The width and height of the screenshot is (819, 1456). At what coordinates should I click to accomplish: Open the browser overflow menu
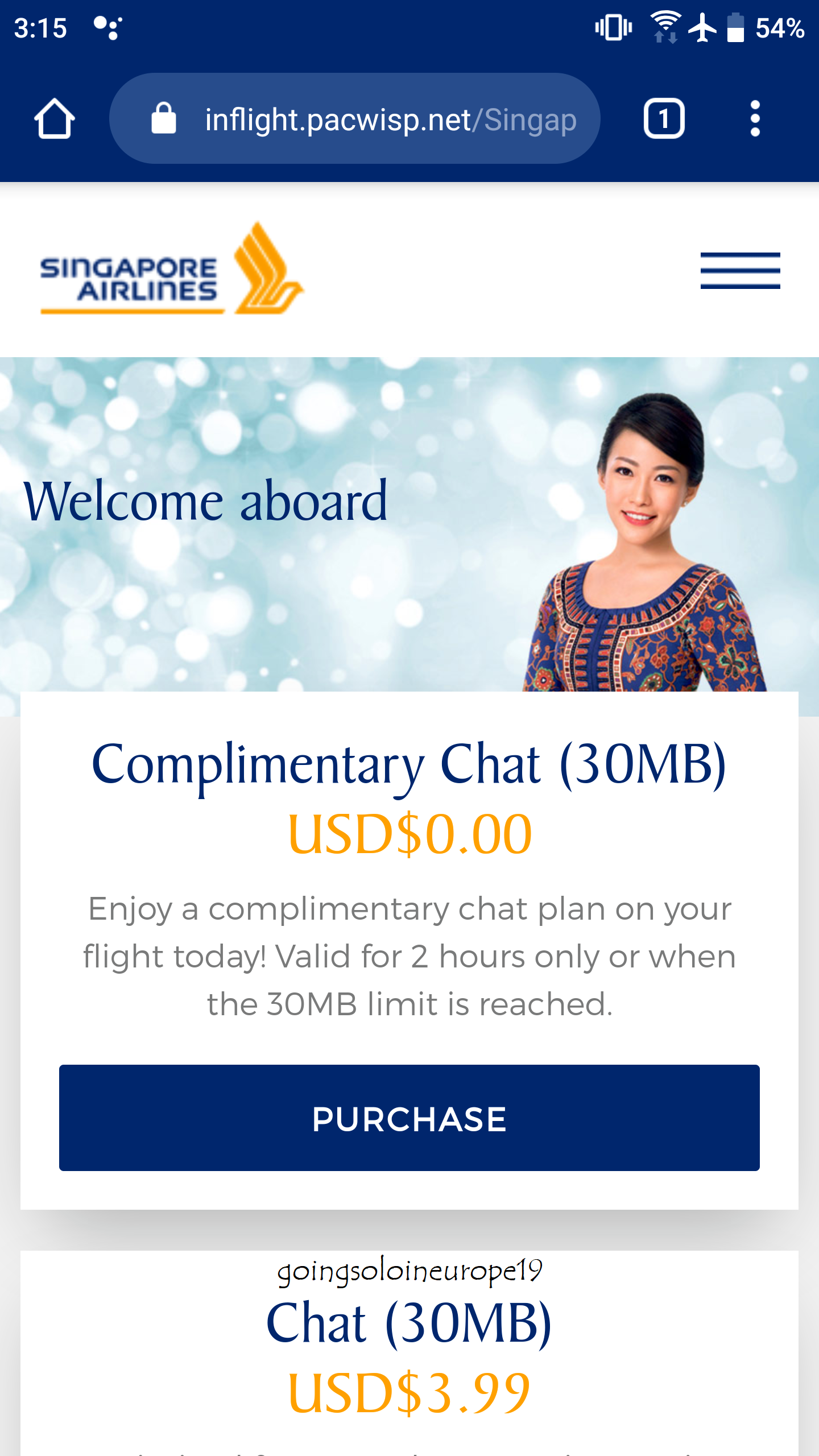coord(755,118)
